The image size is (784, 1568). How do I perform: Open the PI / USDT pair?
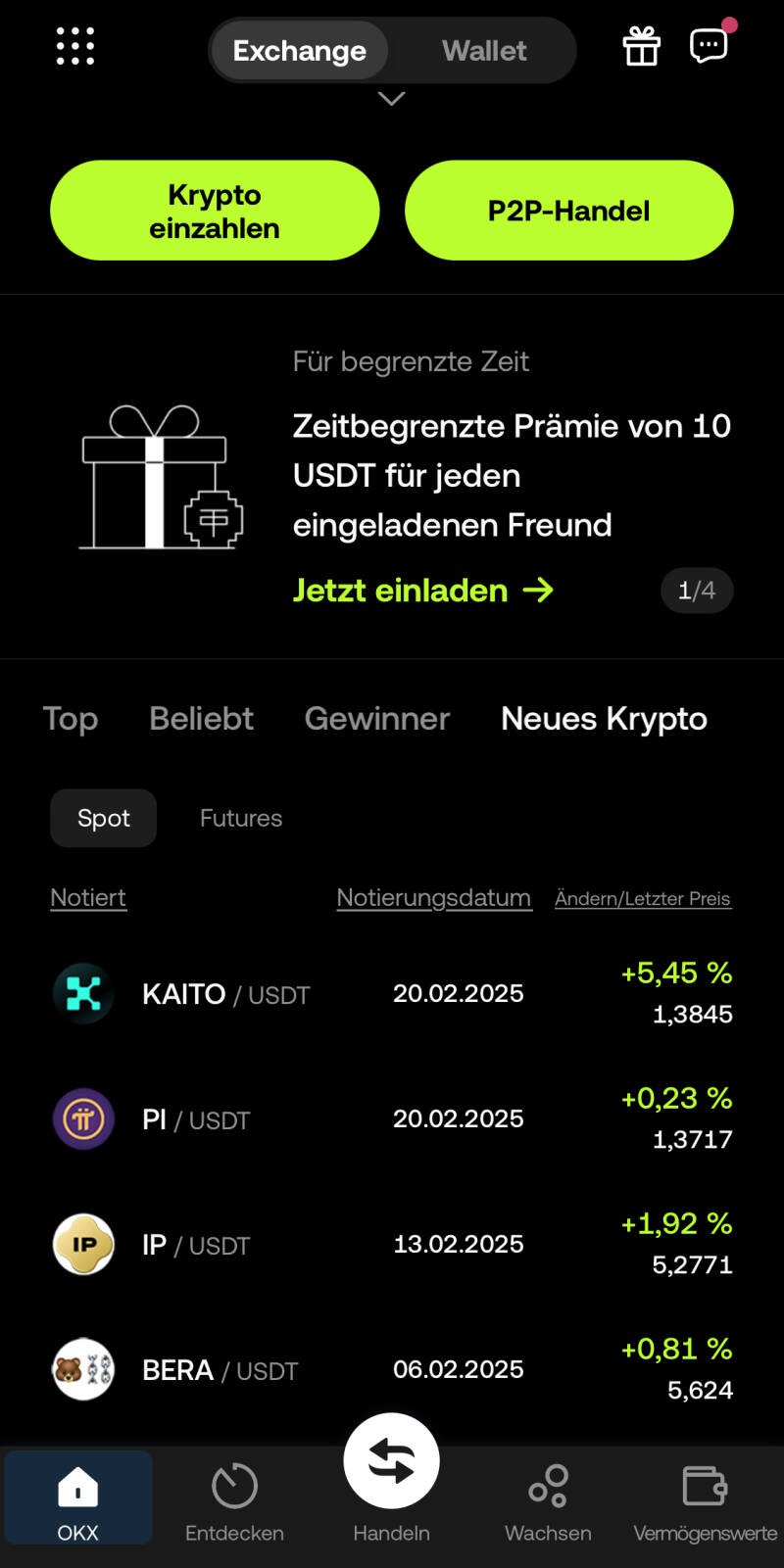click(196, 1119)
